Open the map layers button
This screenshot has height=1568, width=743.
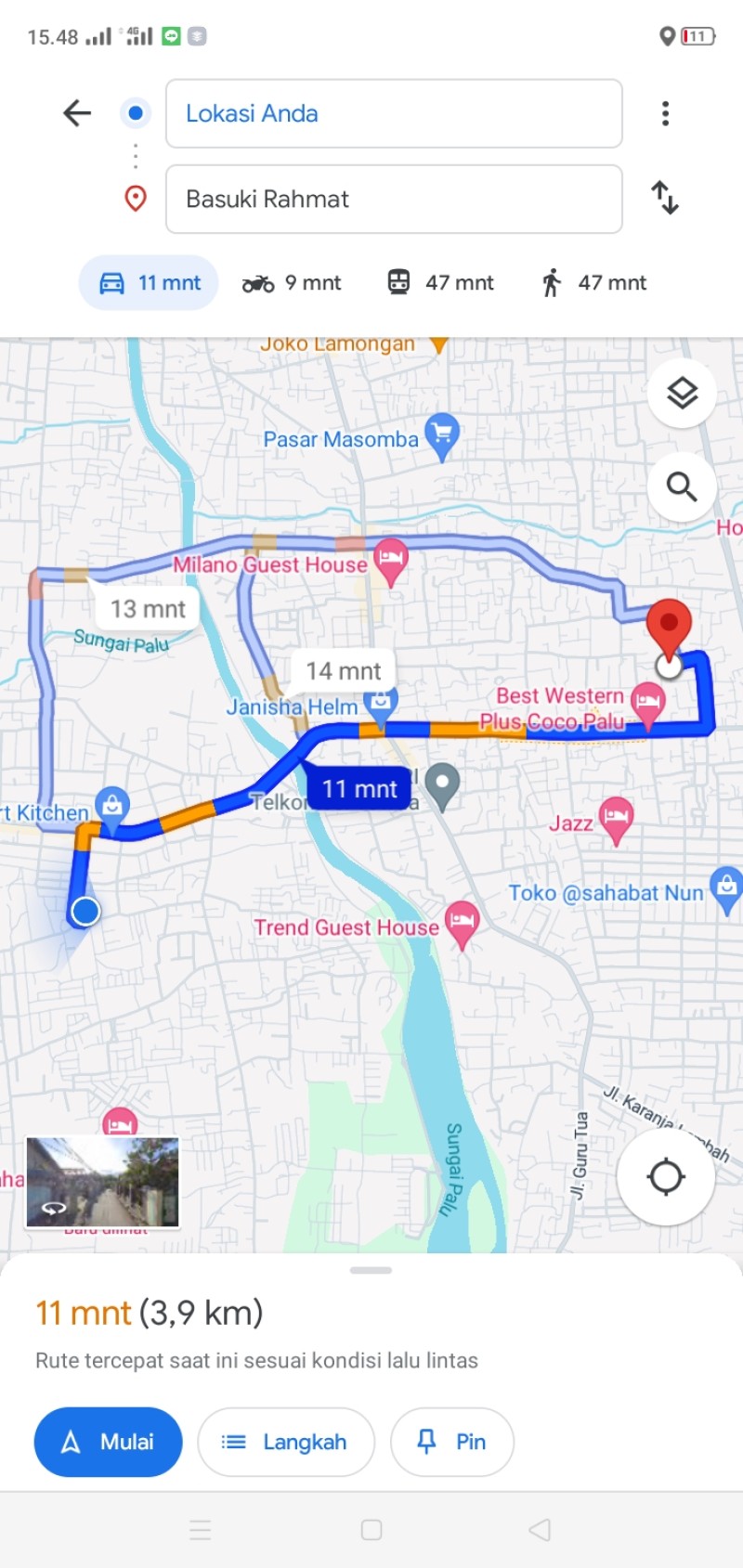pos(682,393)
